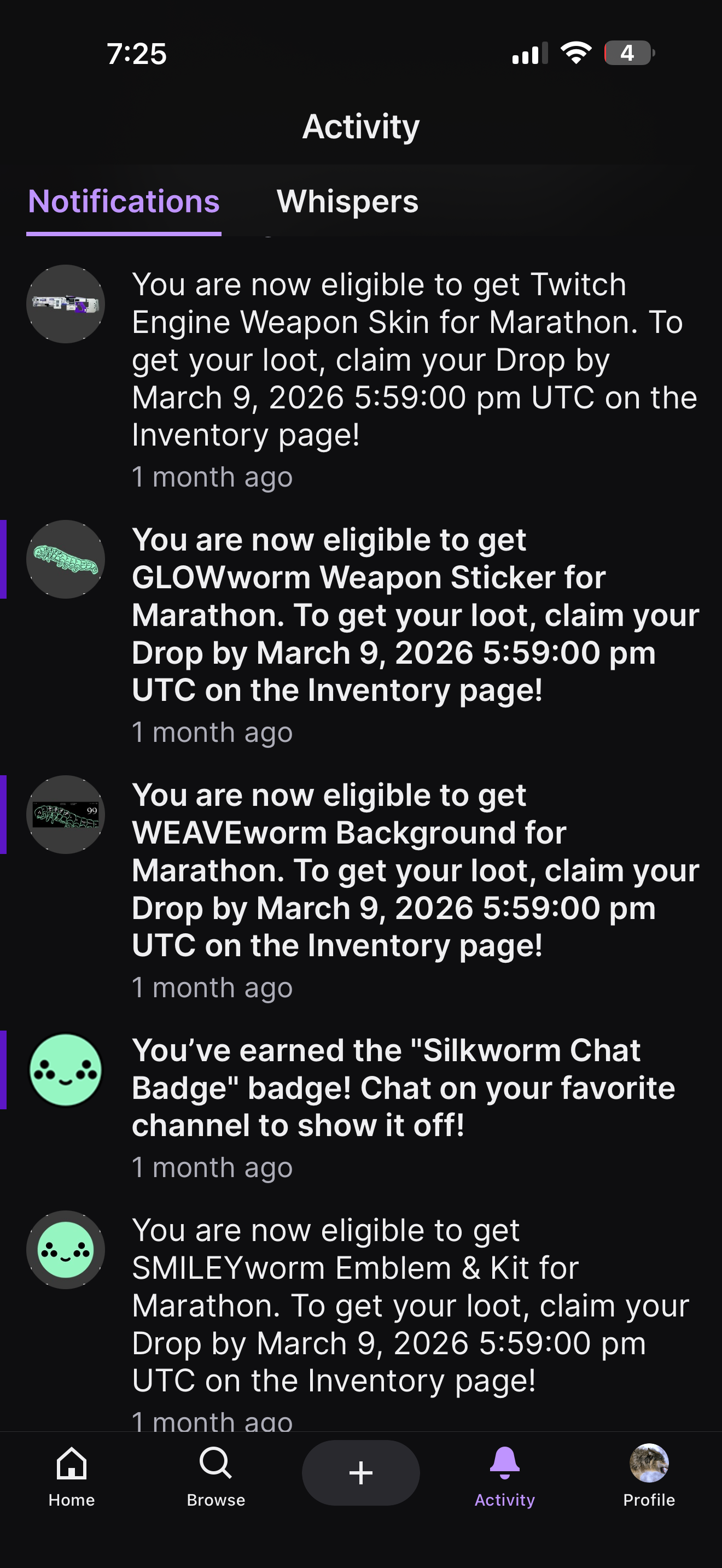Select the Notifications tab
Screen dimensions: 722x1568
(124, 202)
